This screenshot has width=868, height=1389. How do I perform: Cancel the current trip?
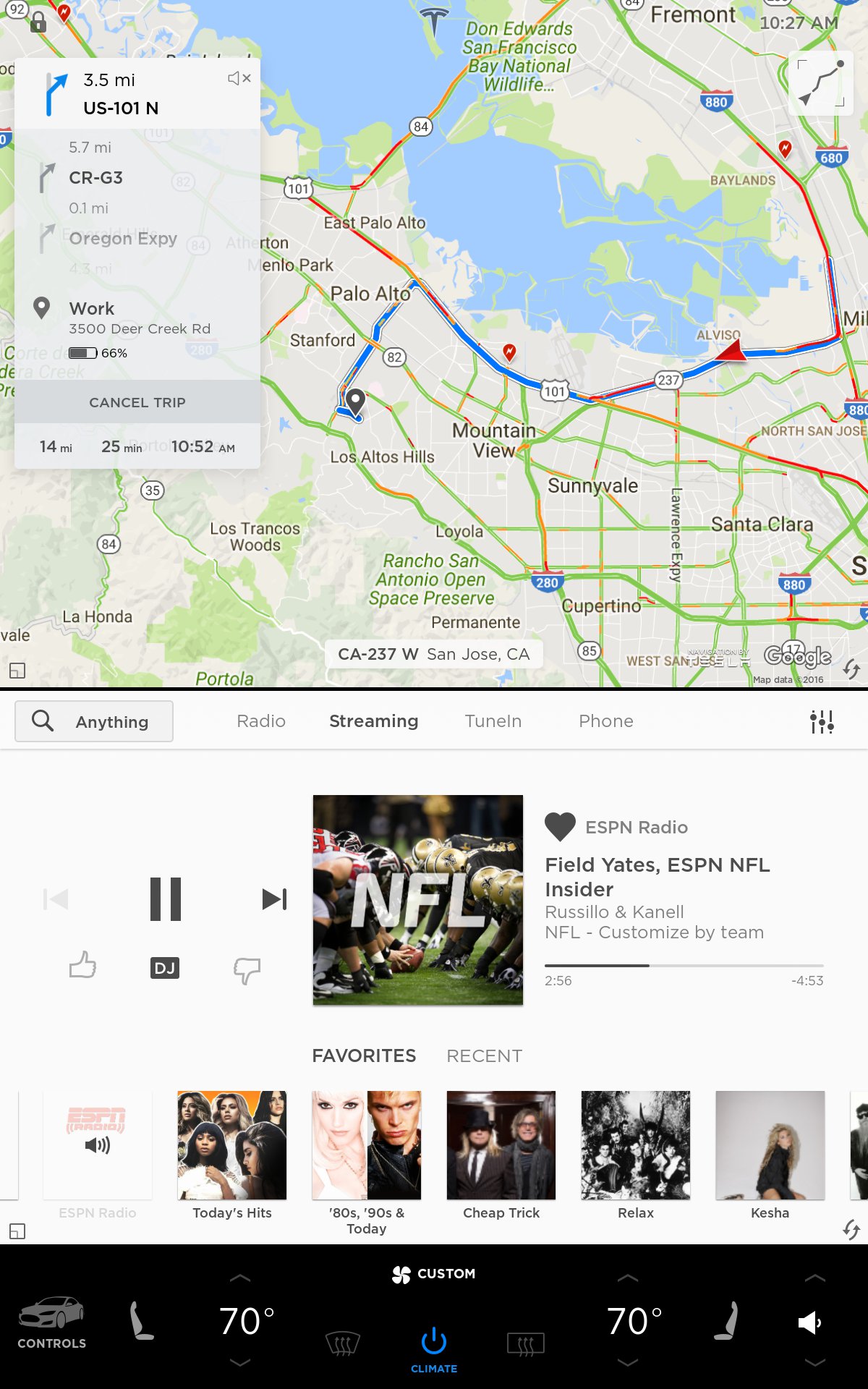pos(137,402)
